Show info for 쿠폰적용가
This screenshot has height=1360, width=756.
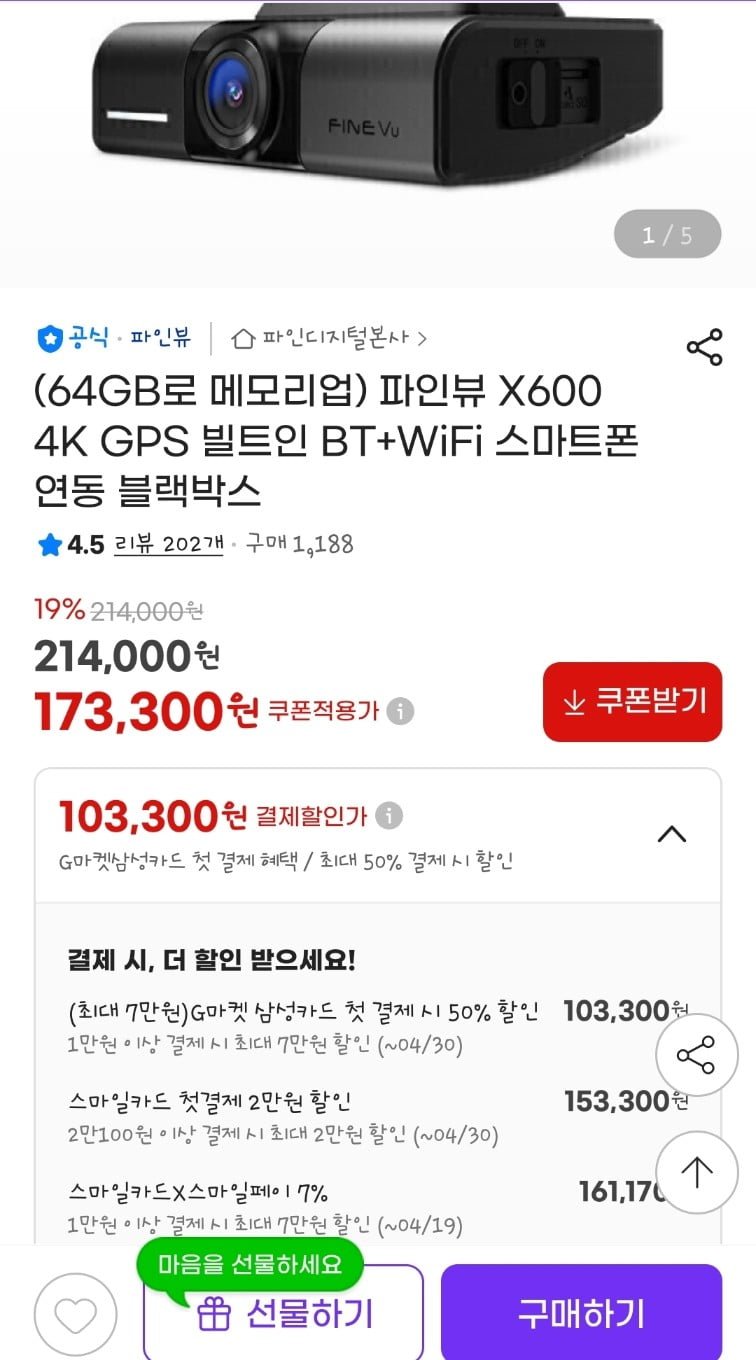point(400,711)
